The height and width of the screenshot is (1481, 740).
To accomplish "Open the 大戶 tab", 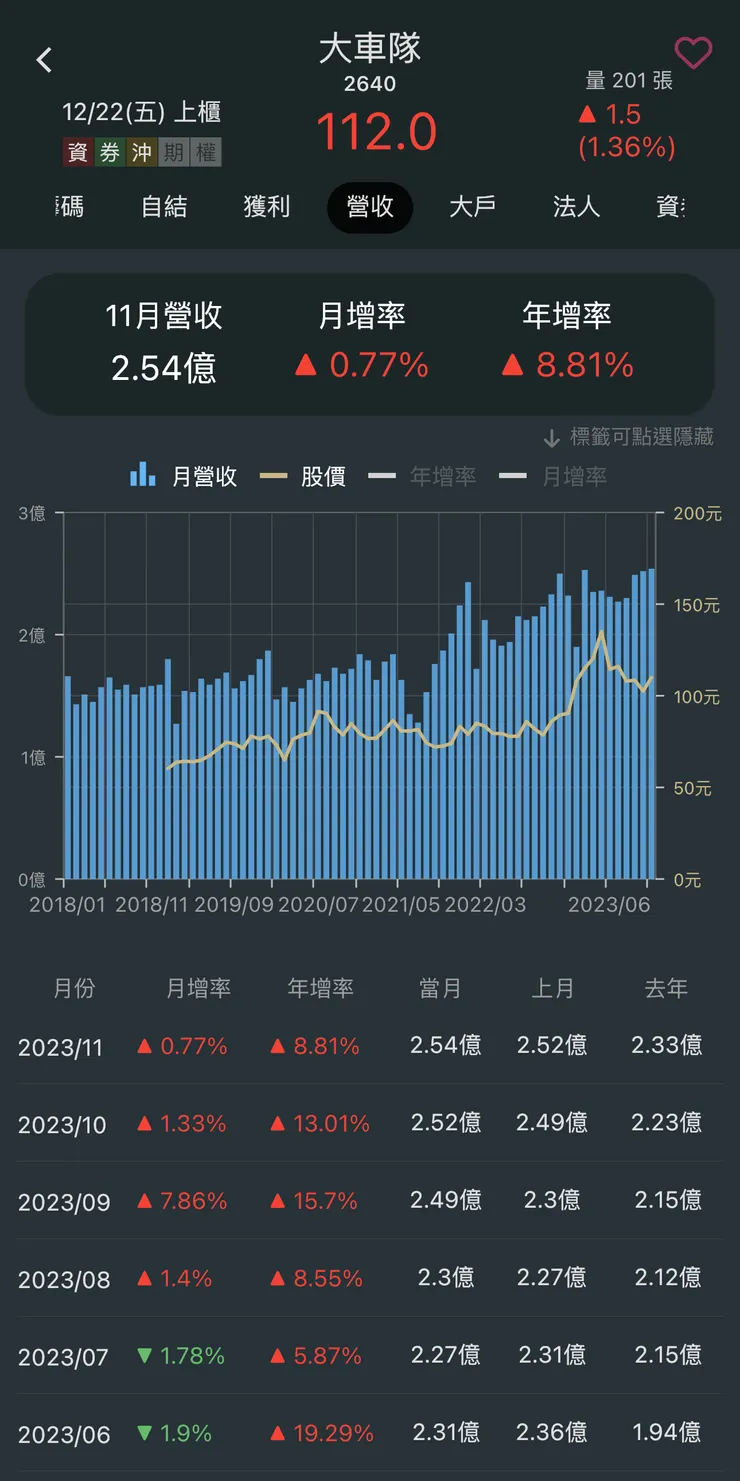I will point(472,208).
